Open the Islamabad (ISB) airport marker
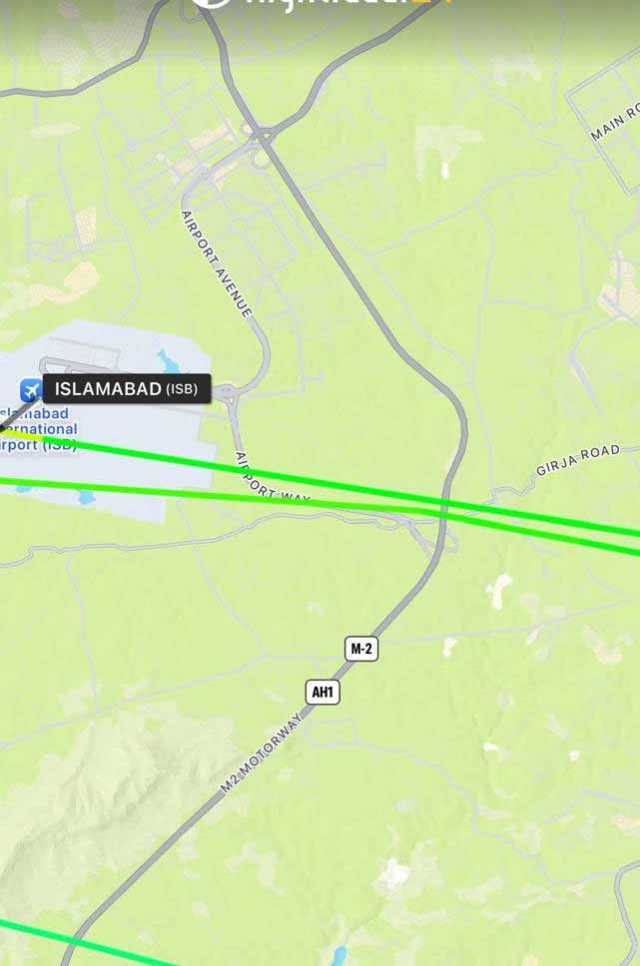Screen dimensions: 640x966 (31, 390)
